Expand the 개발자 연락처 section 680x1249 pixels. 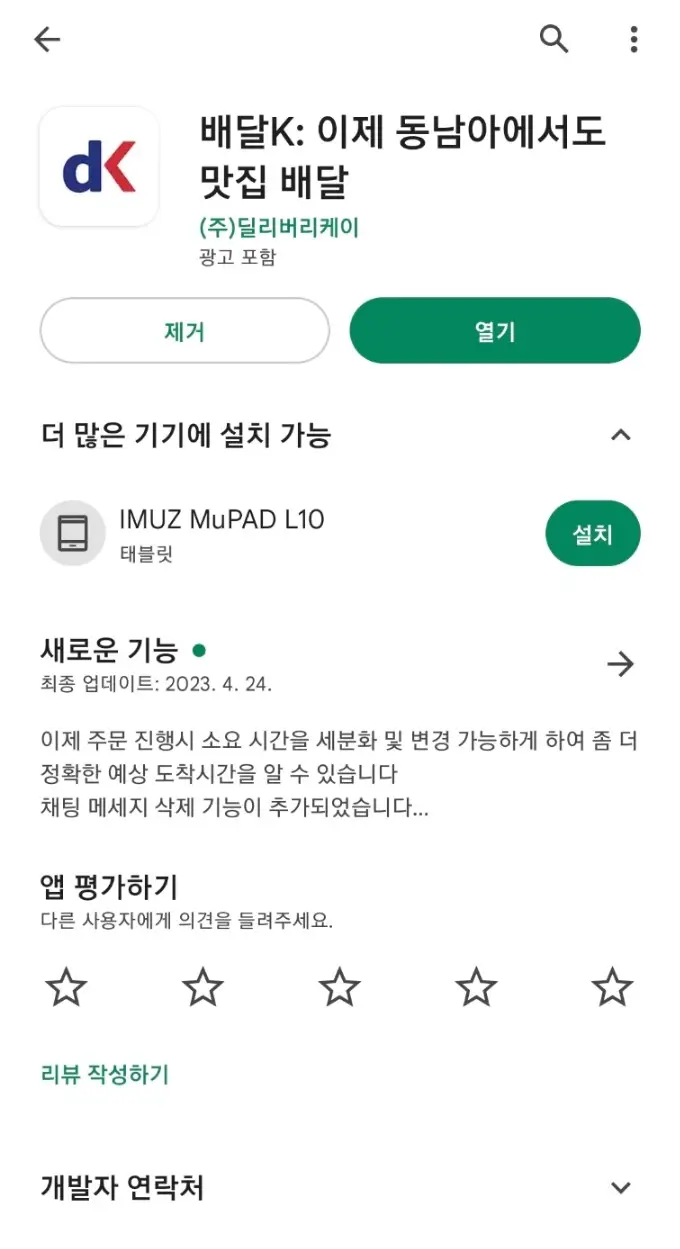pos(621,1188)
